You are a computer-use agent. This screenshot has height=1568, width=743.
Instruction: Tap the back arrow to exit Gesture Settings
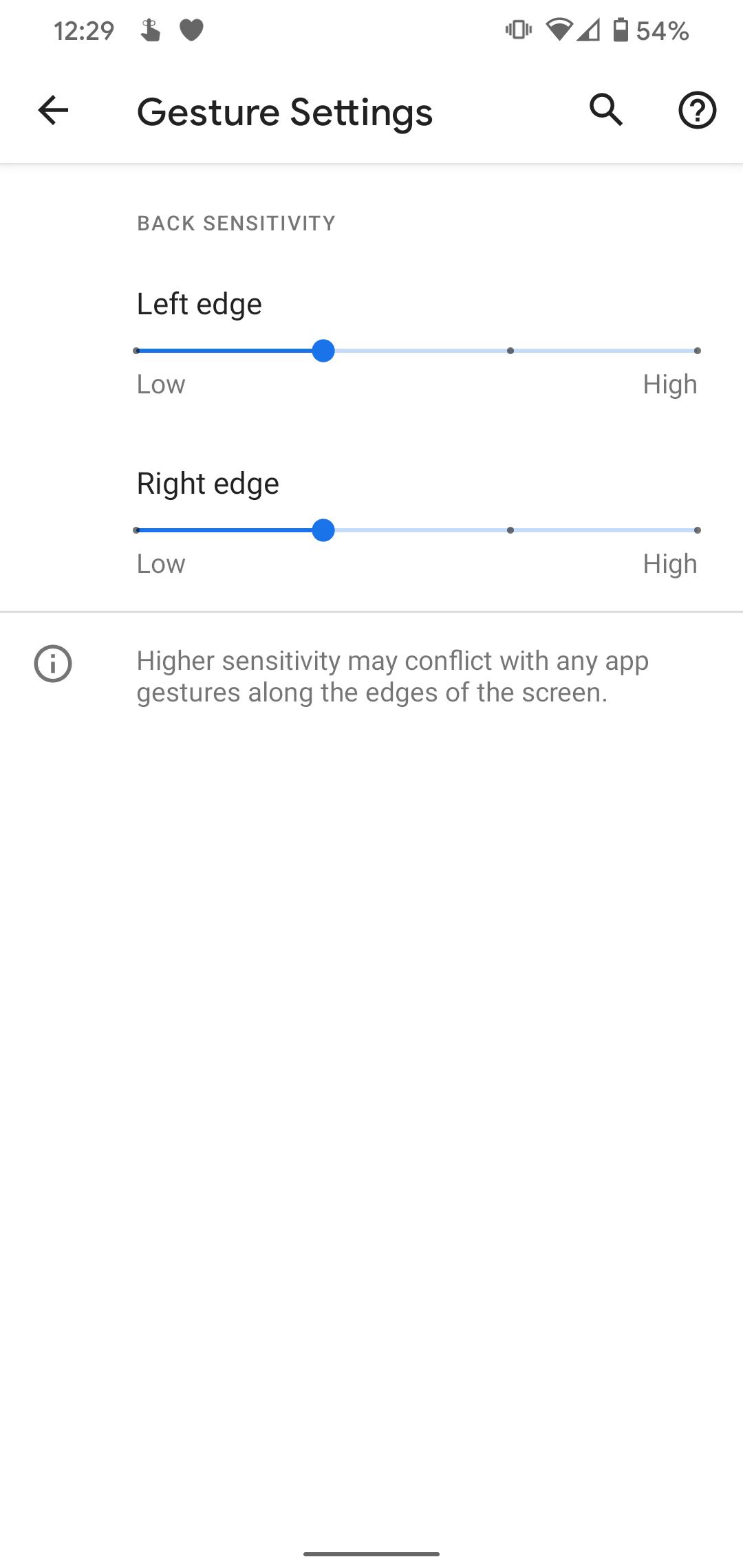point(52,110)
